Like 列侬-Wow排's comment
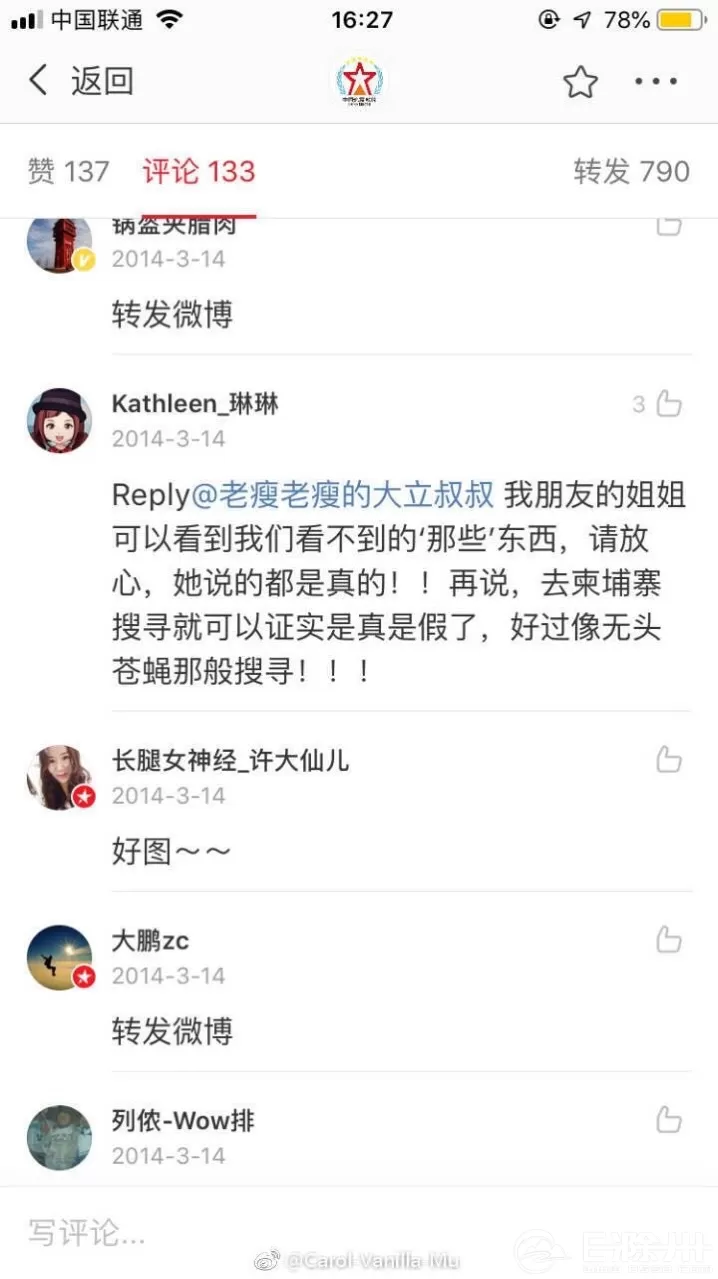The image size is (718, 1279). (x=668, y=1120)
